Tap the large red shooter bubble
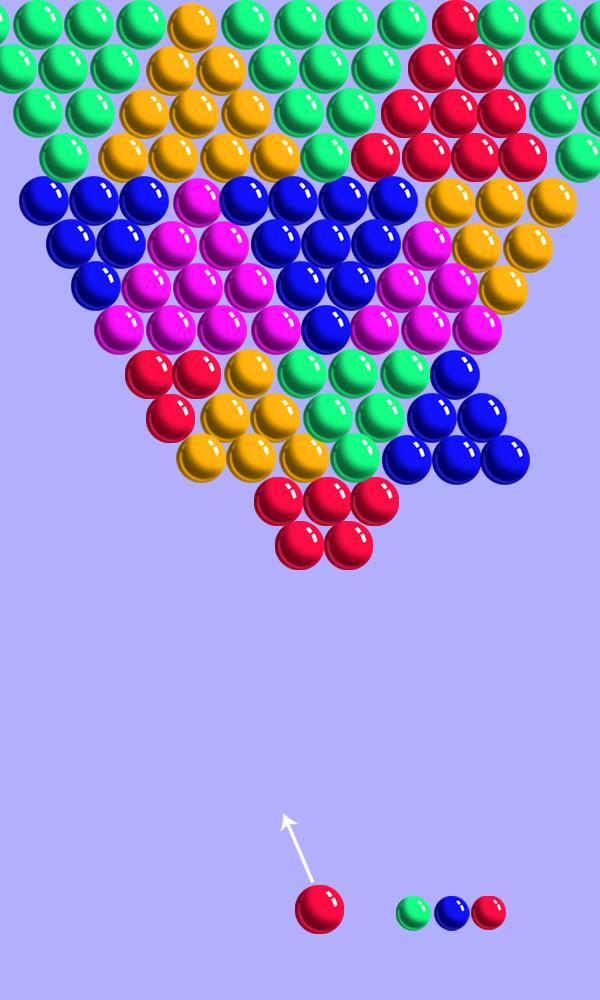 tap(319, 909)
